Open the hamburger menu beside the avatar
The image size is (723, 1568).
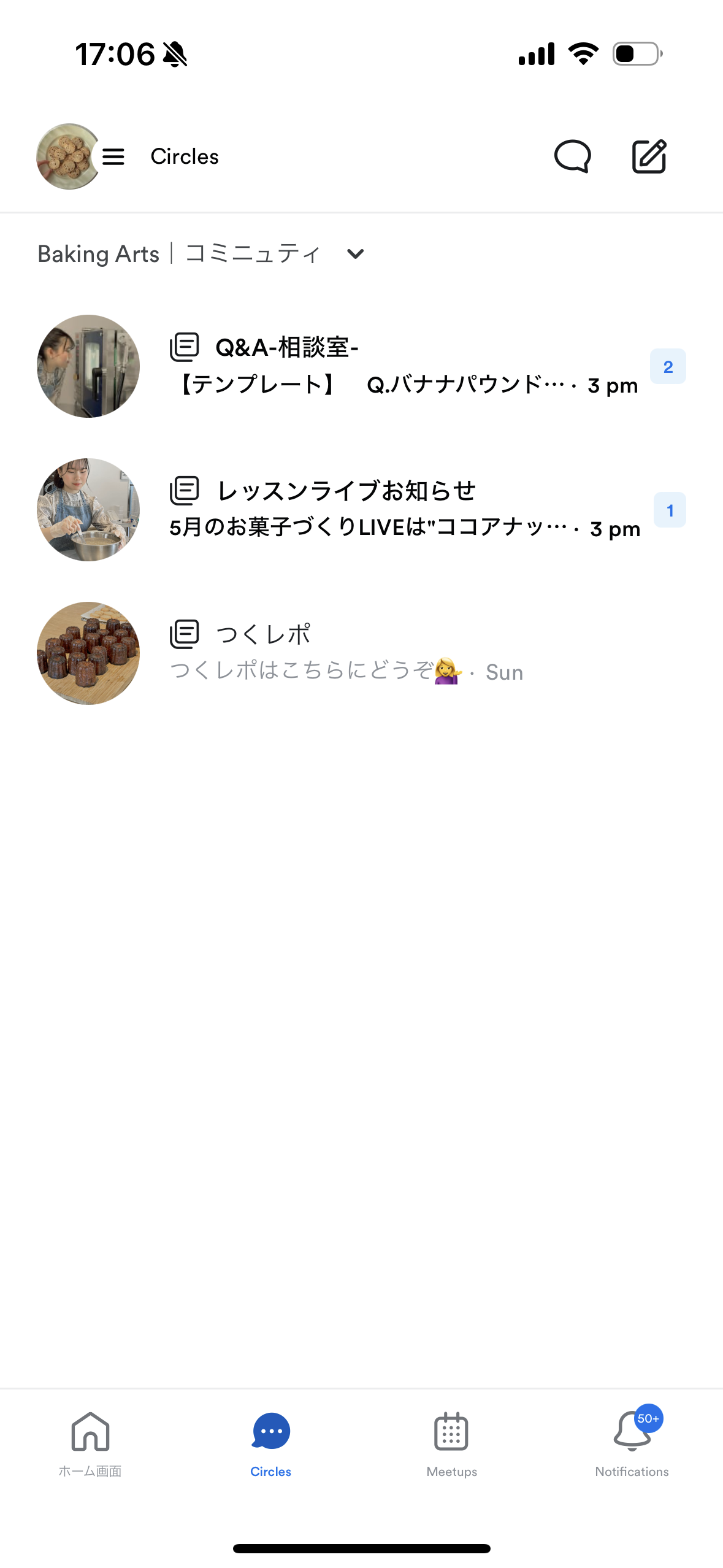[x=113, y=157]
